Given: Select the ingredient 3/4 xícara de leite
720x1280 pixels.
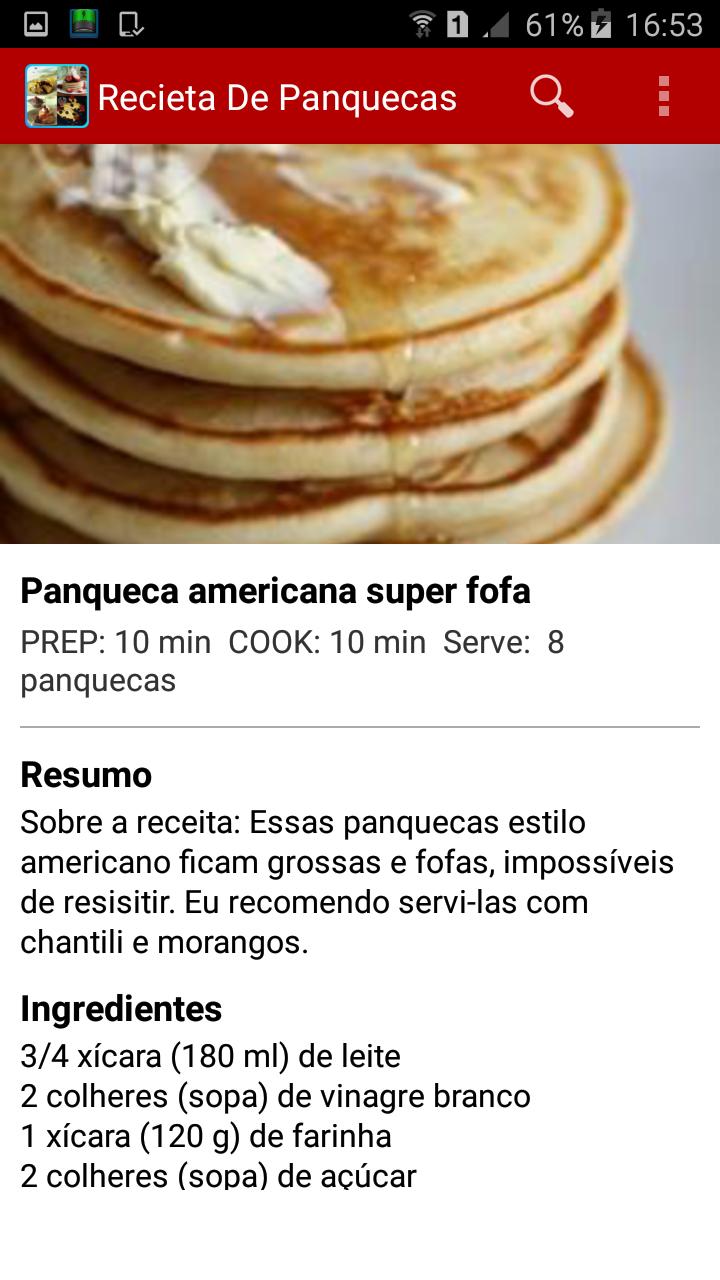Looking at the screenshot, I should pyautogui.click(x=209, y=1056).
